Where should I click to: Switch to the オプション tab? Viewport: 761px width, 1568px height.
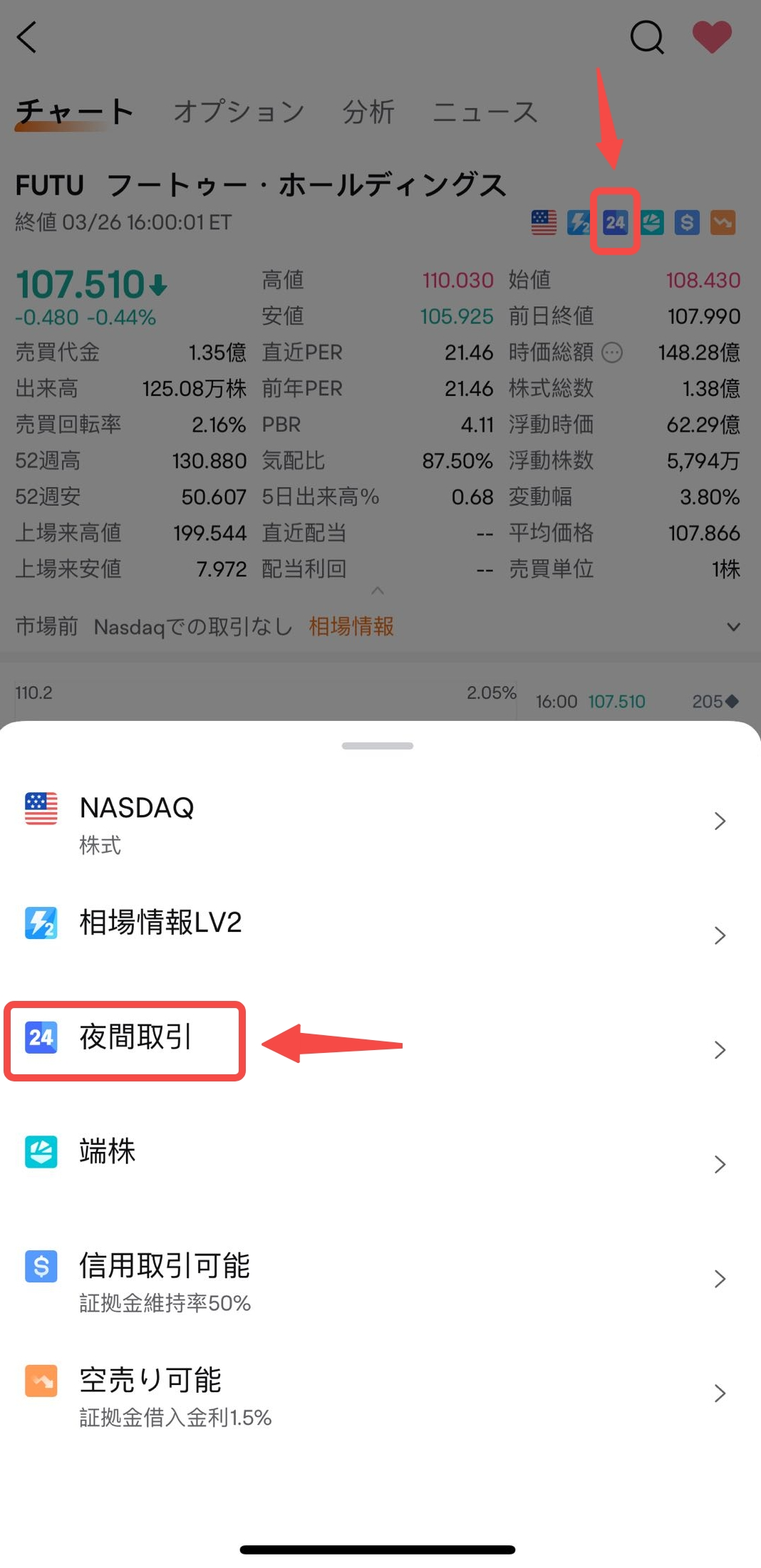[239, 112]
